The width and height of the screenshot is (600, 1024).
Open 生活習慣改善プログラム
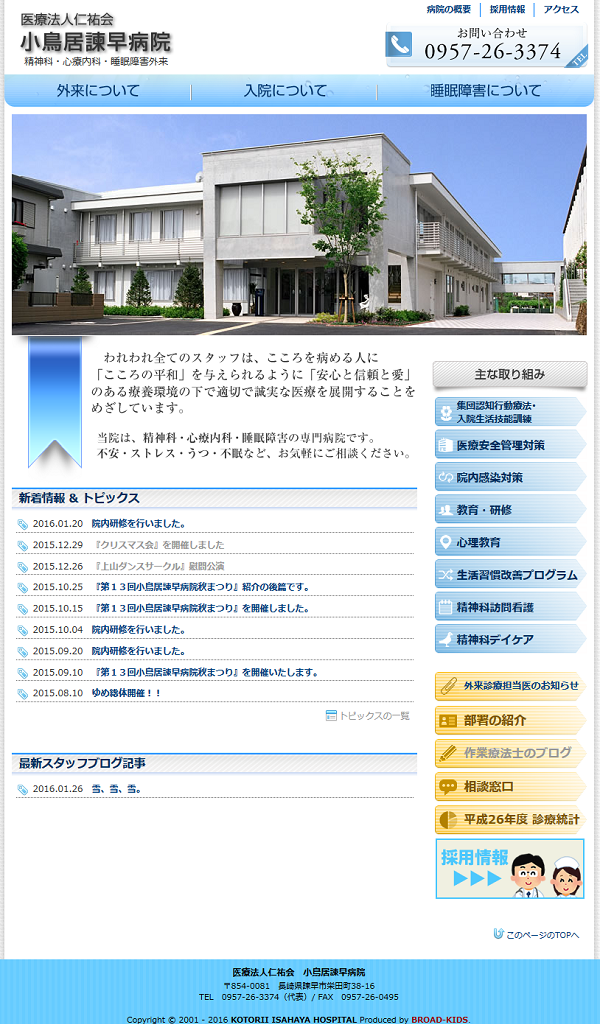coord(511,575)
